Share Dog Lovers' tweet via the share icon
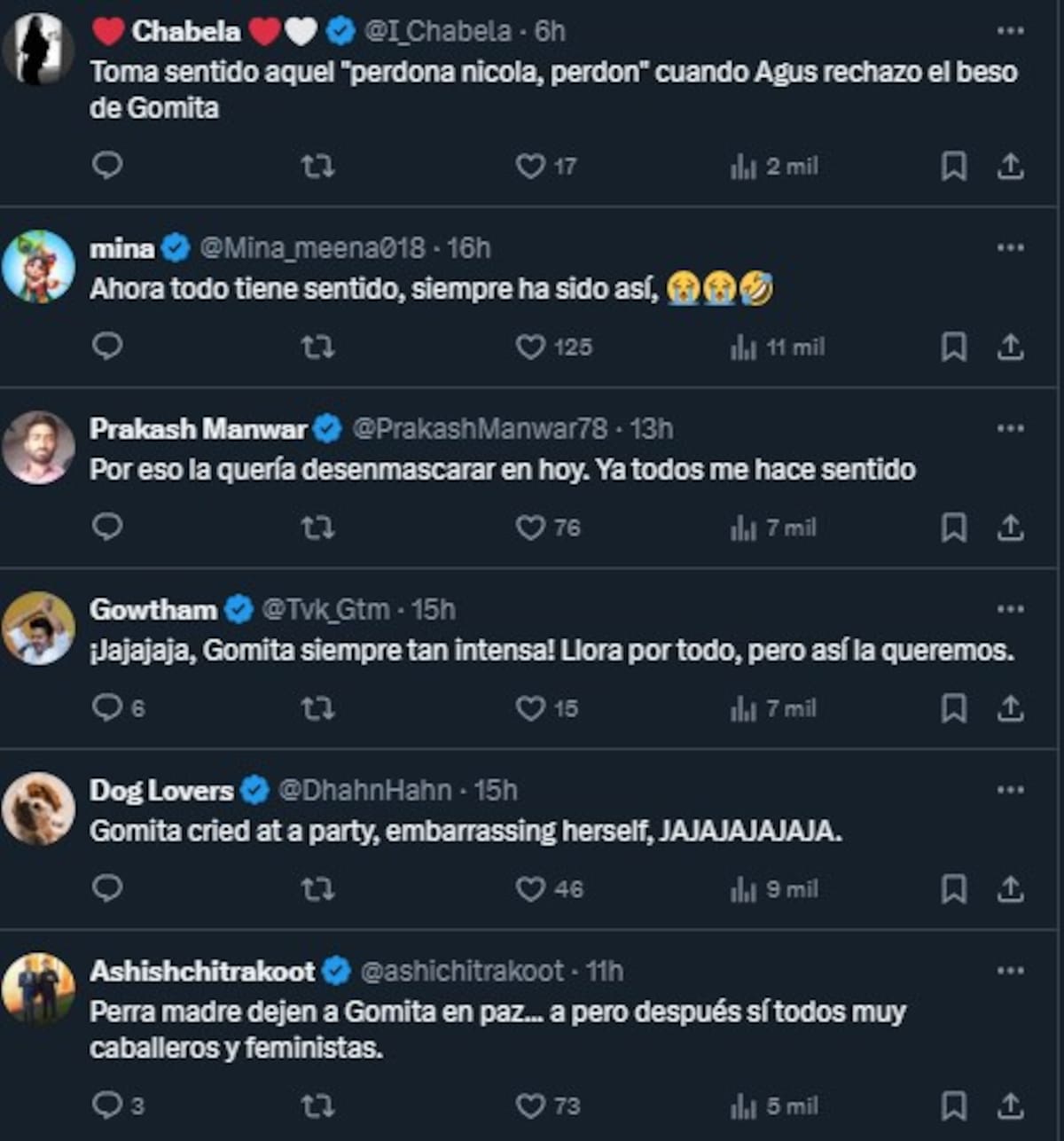1064x1141 pixels. 1010,888
